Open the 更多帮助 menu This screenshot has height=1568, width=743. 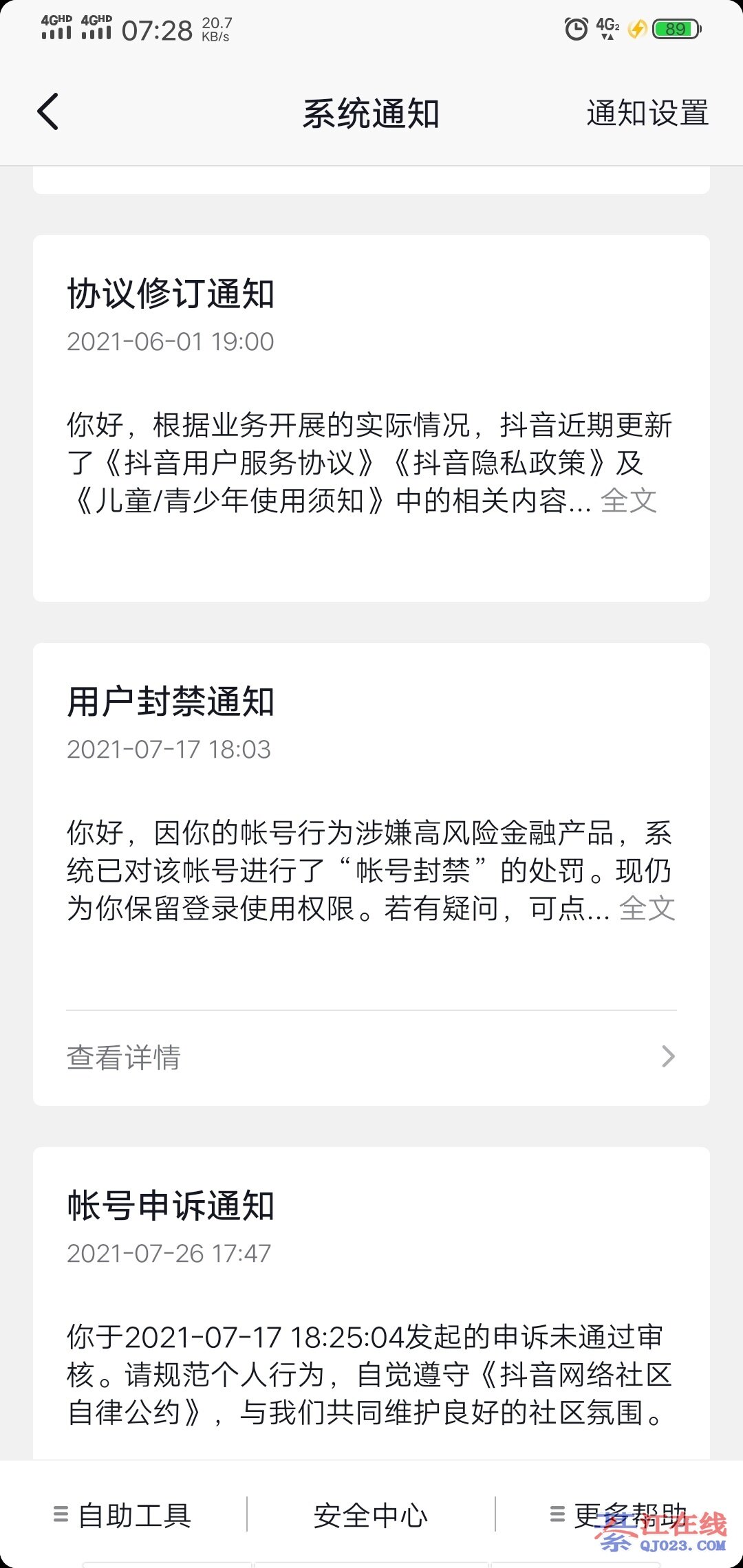pos(619,1515)
